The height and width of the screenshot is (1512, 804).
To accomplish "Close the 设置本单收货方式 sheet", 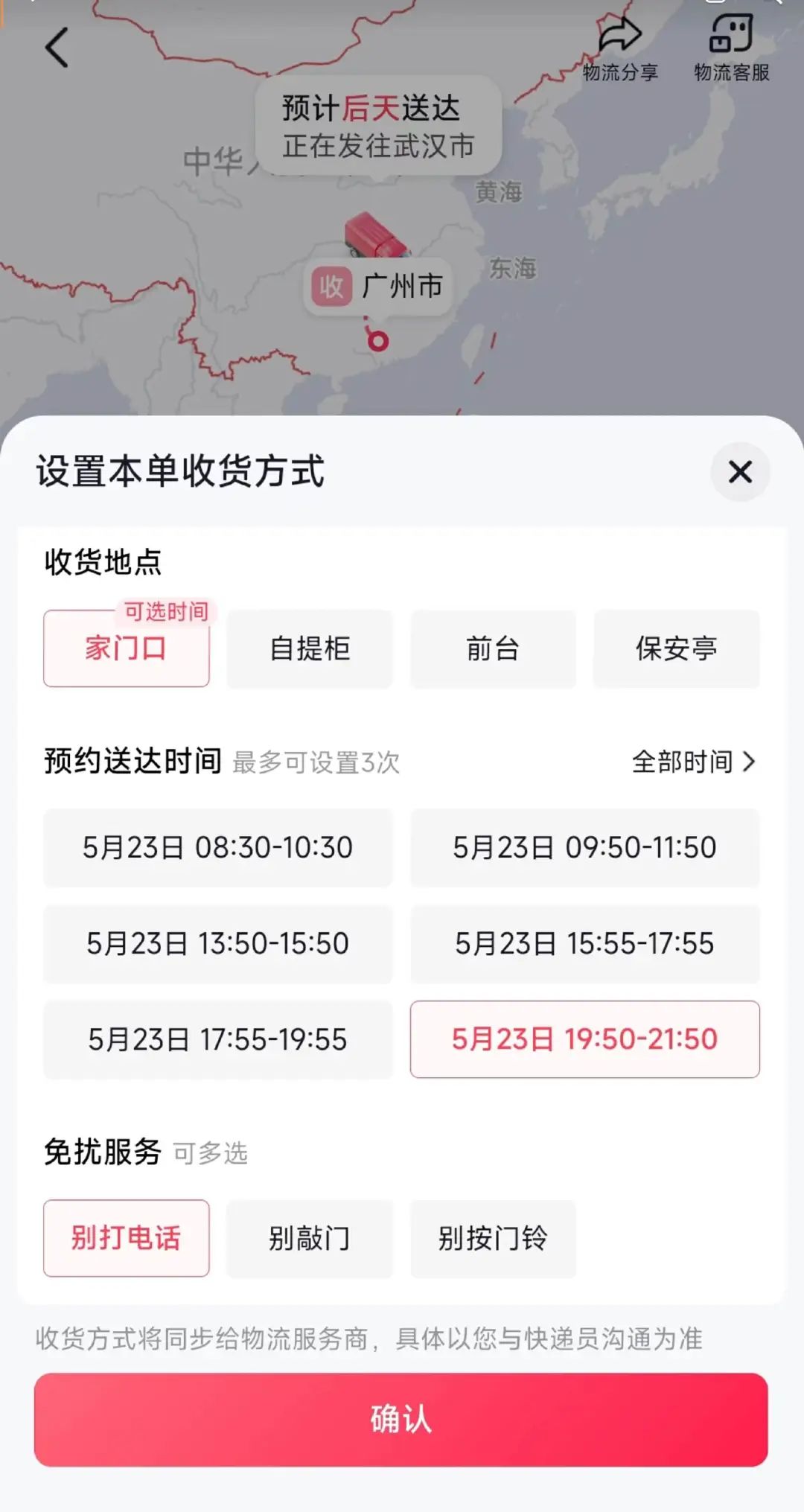I will 740,472.
